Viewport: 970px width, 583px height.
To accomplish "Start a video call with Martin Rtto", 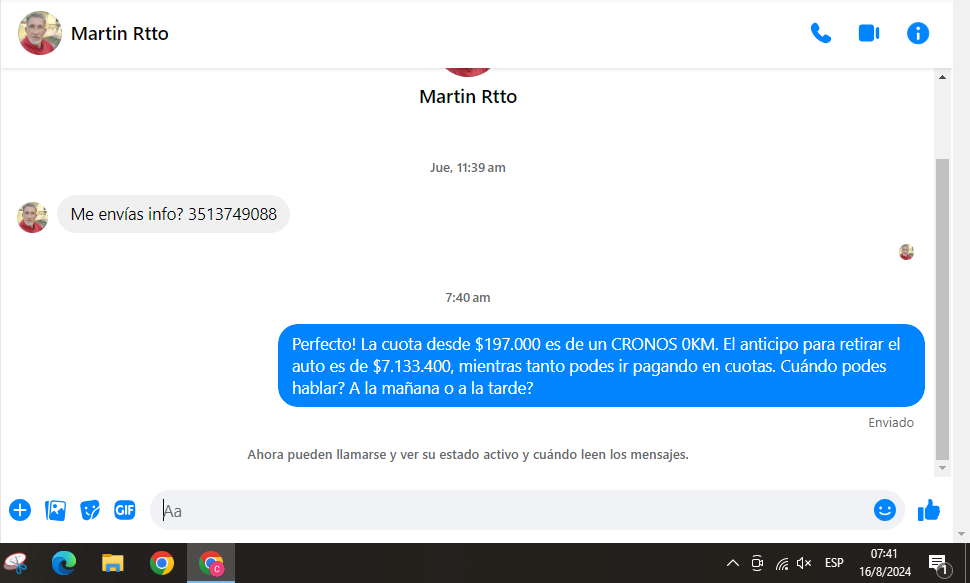I will click(868, 33).
